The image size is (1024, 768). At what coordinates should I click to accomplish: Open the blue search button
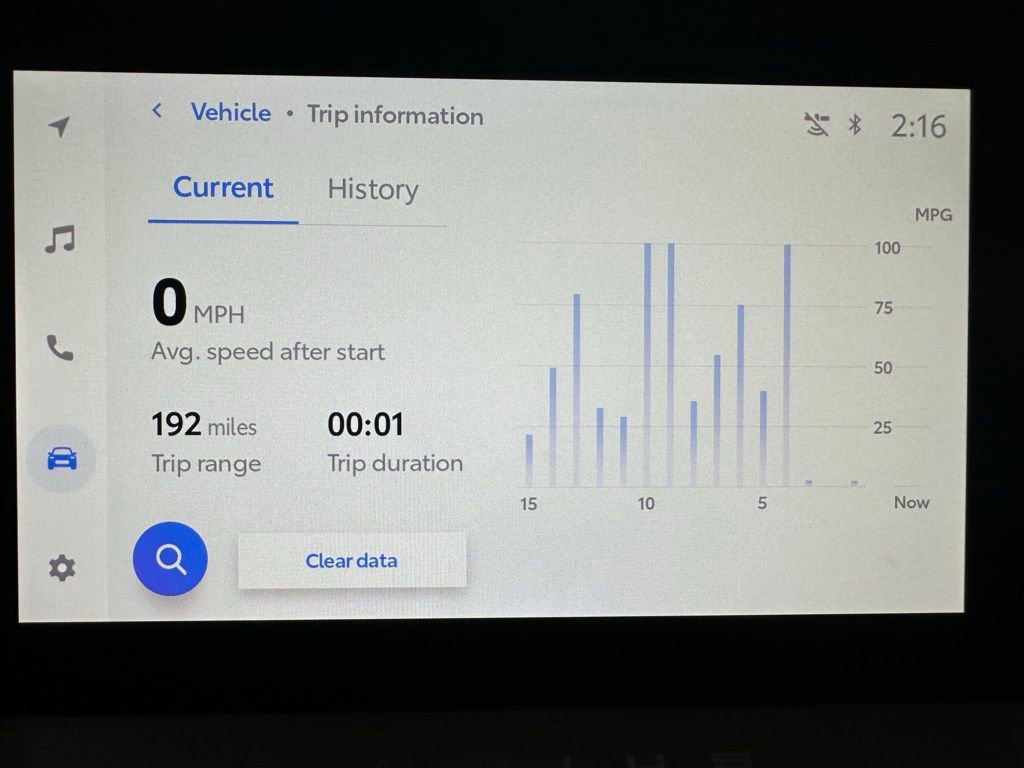(x=170, y=560)
